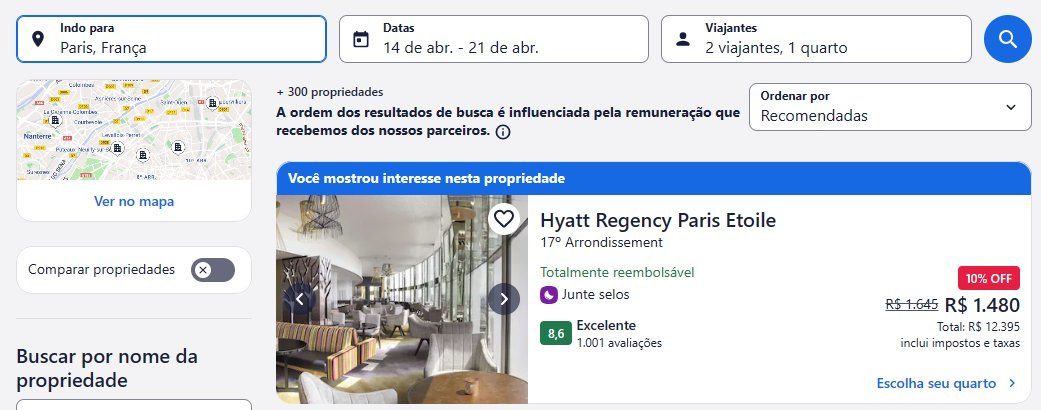Screen dimensions: 1041x410
Task: Open the Datas date picker
Action: click(x=494, y=39)
